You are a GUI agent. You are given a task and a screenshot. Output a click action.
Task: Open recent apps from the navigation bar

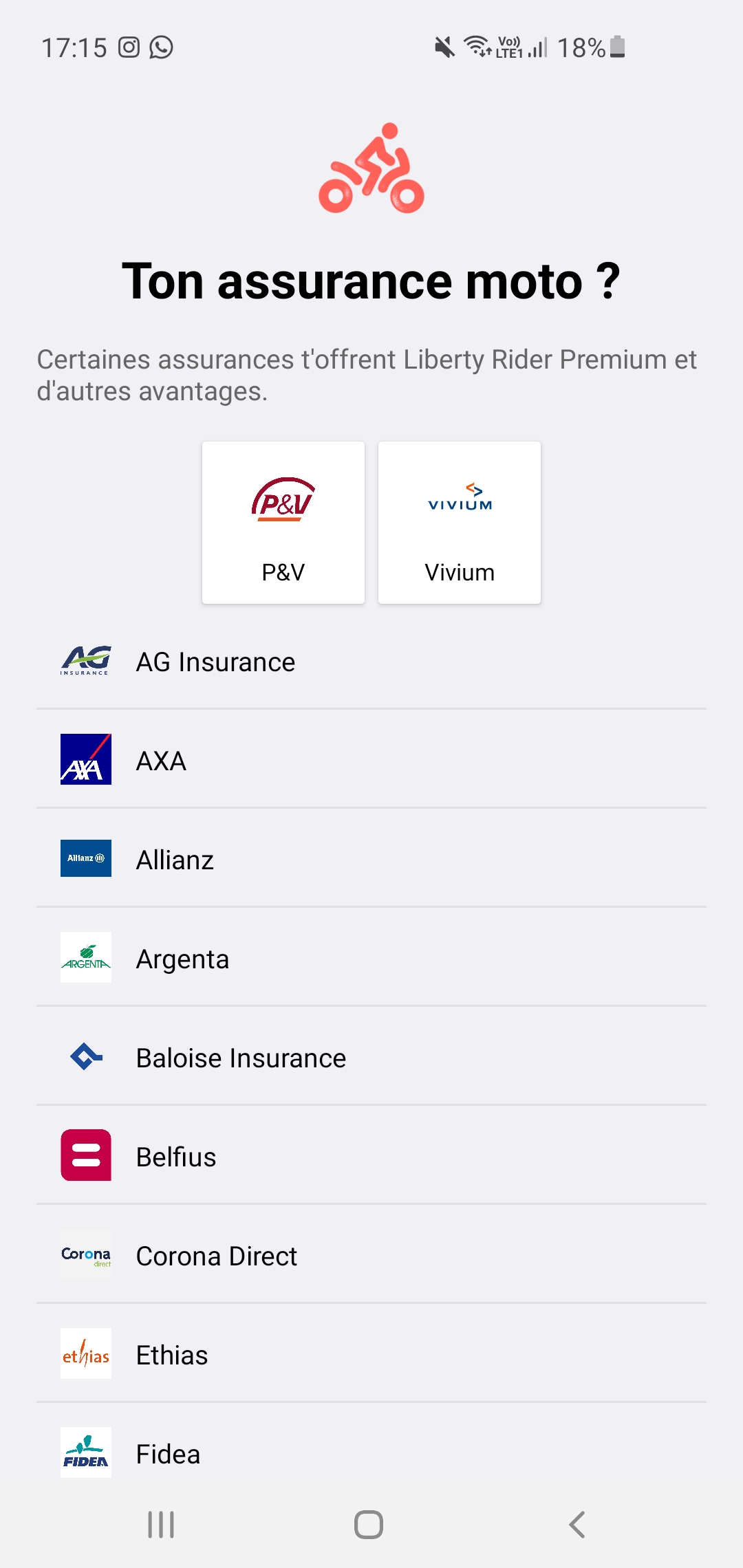click(x=161, y=1525)
